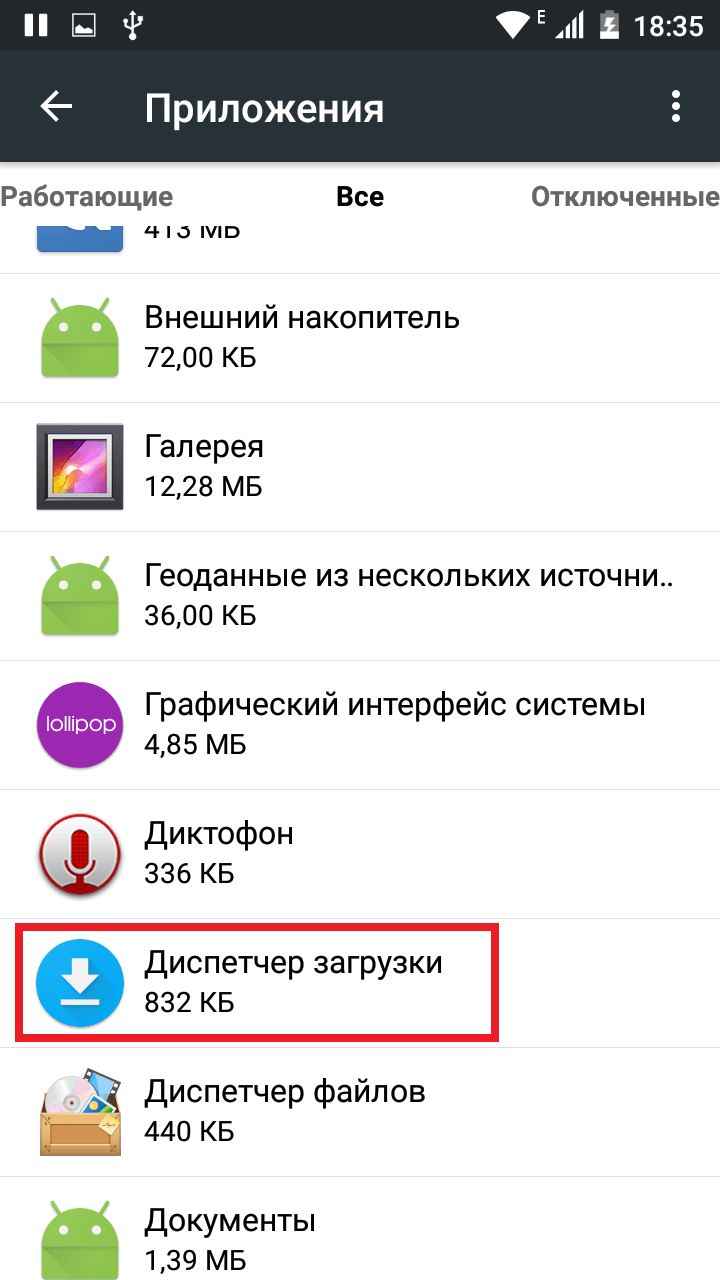
Task: Go back using the arrow icon
Action: tap(56, 107)
